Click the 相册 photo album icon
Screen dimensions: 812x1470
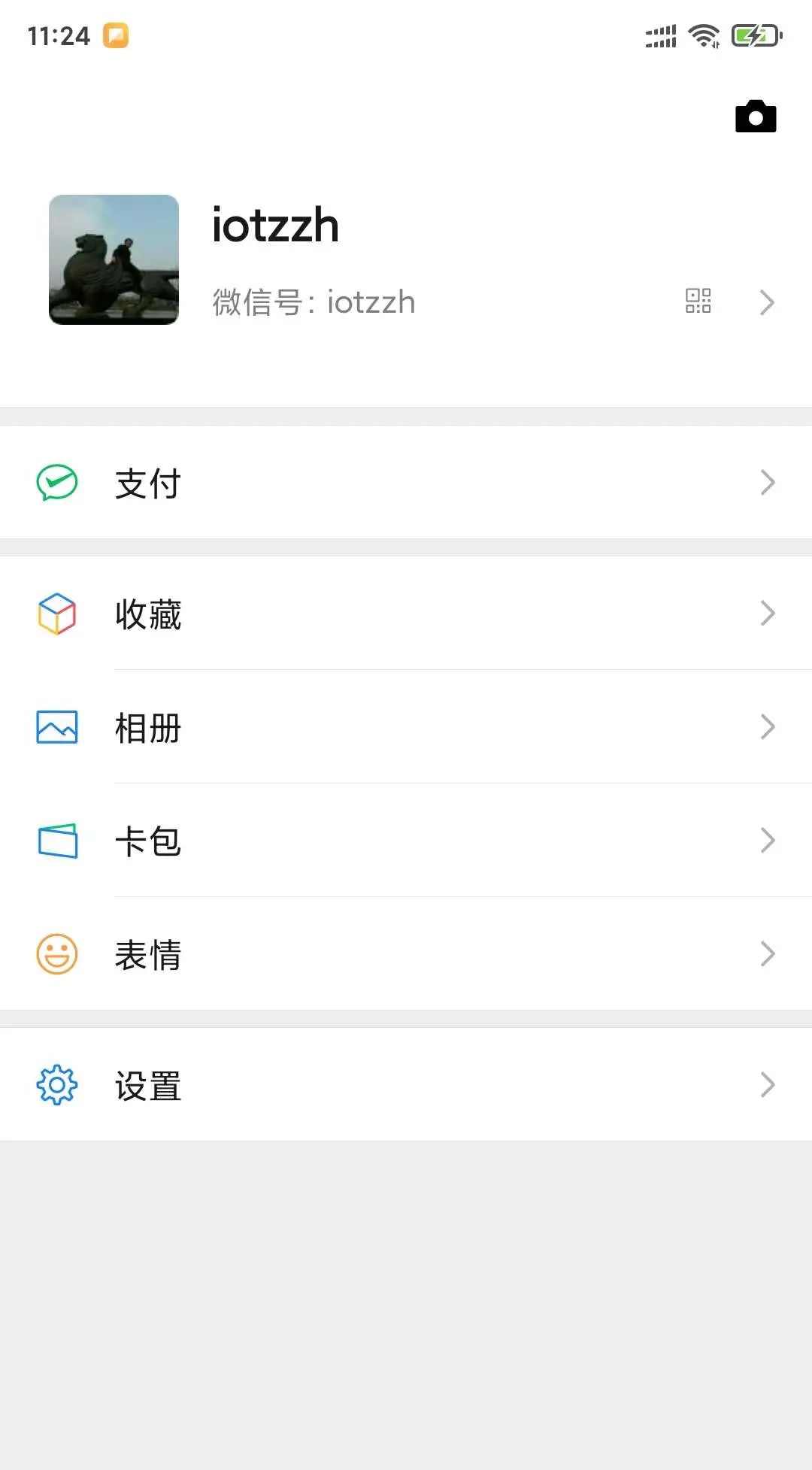click(x=56, y=727)
